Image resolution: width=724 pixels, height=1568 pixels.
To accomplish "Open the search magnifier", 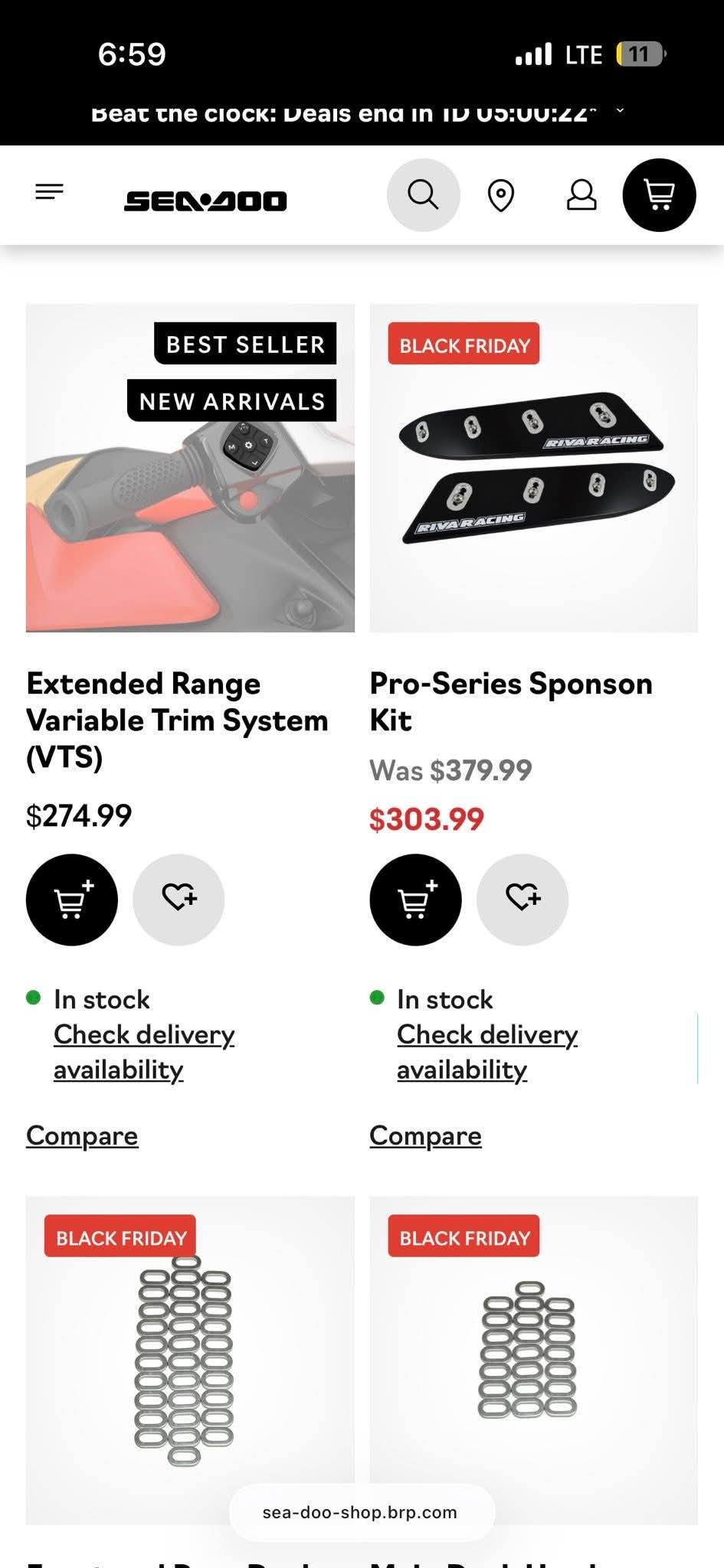I will point(423,195).
